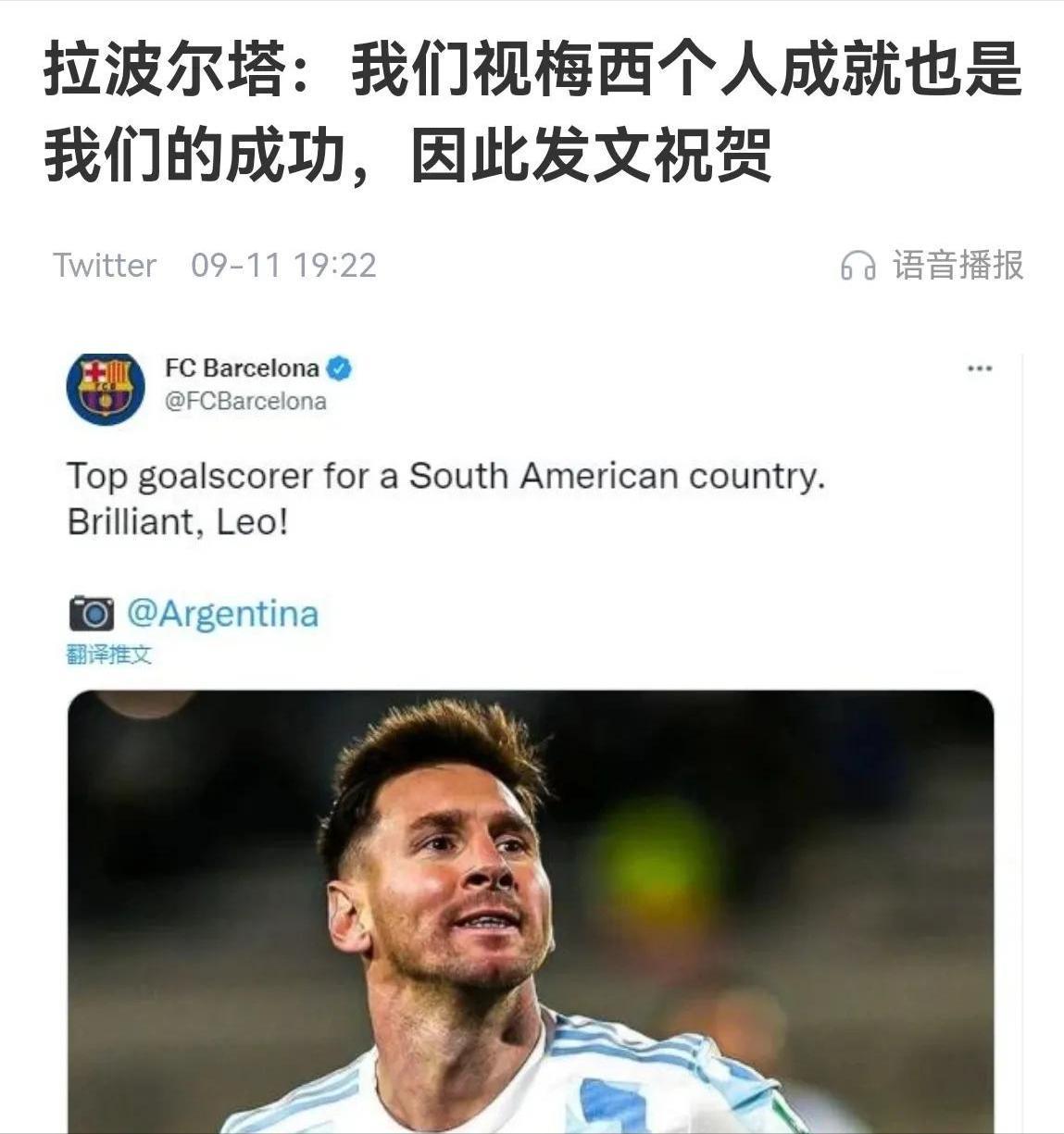Click the Twitter source icon label
The height and width of the screenshot is (1134, 1064).
click(x=105, y=267)
